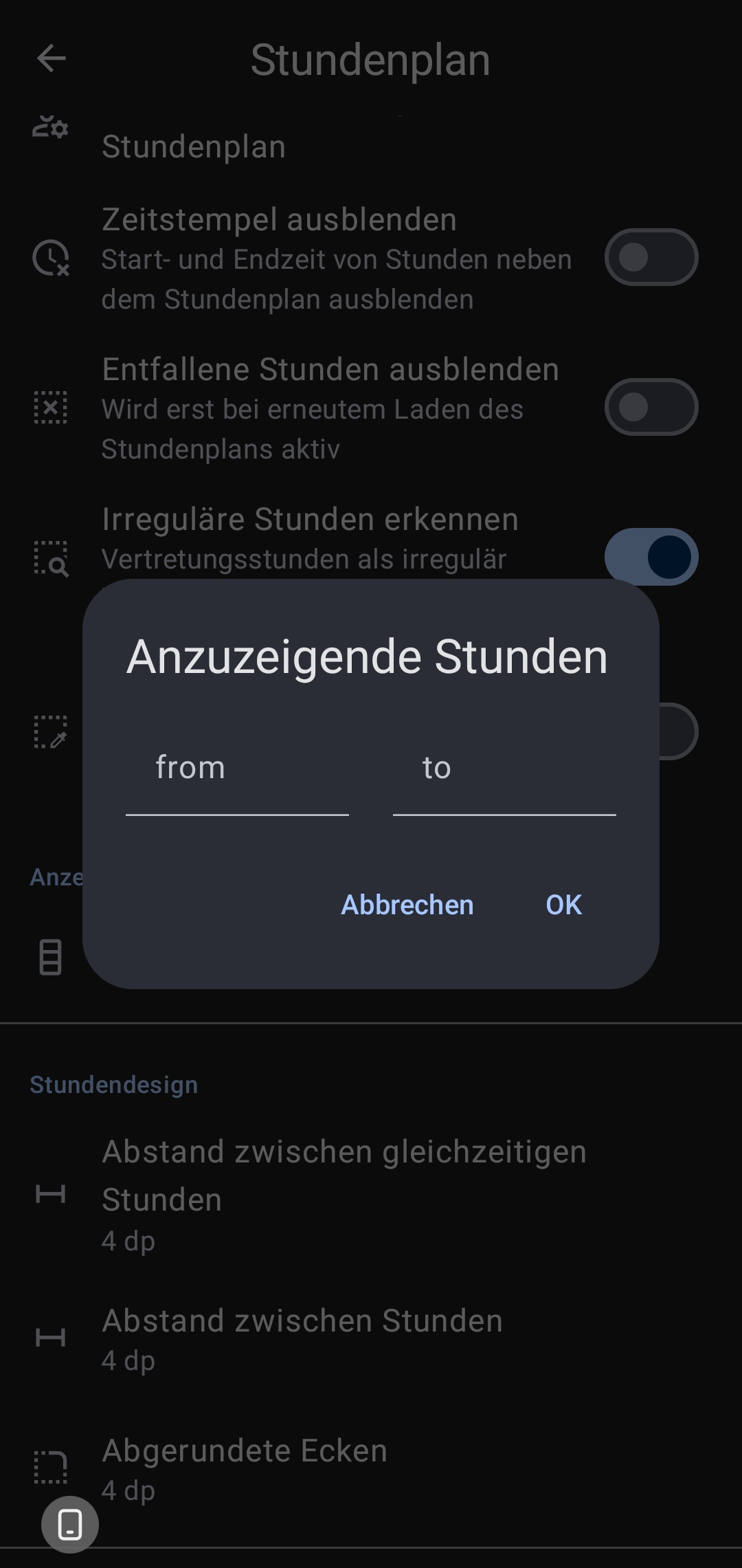Viewport: 742px width, 1568px height.
Task: Click the spacing icon next to Abstand zwischen Stunden
Action: point(50,1337)
